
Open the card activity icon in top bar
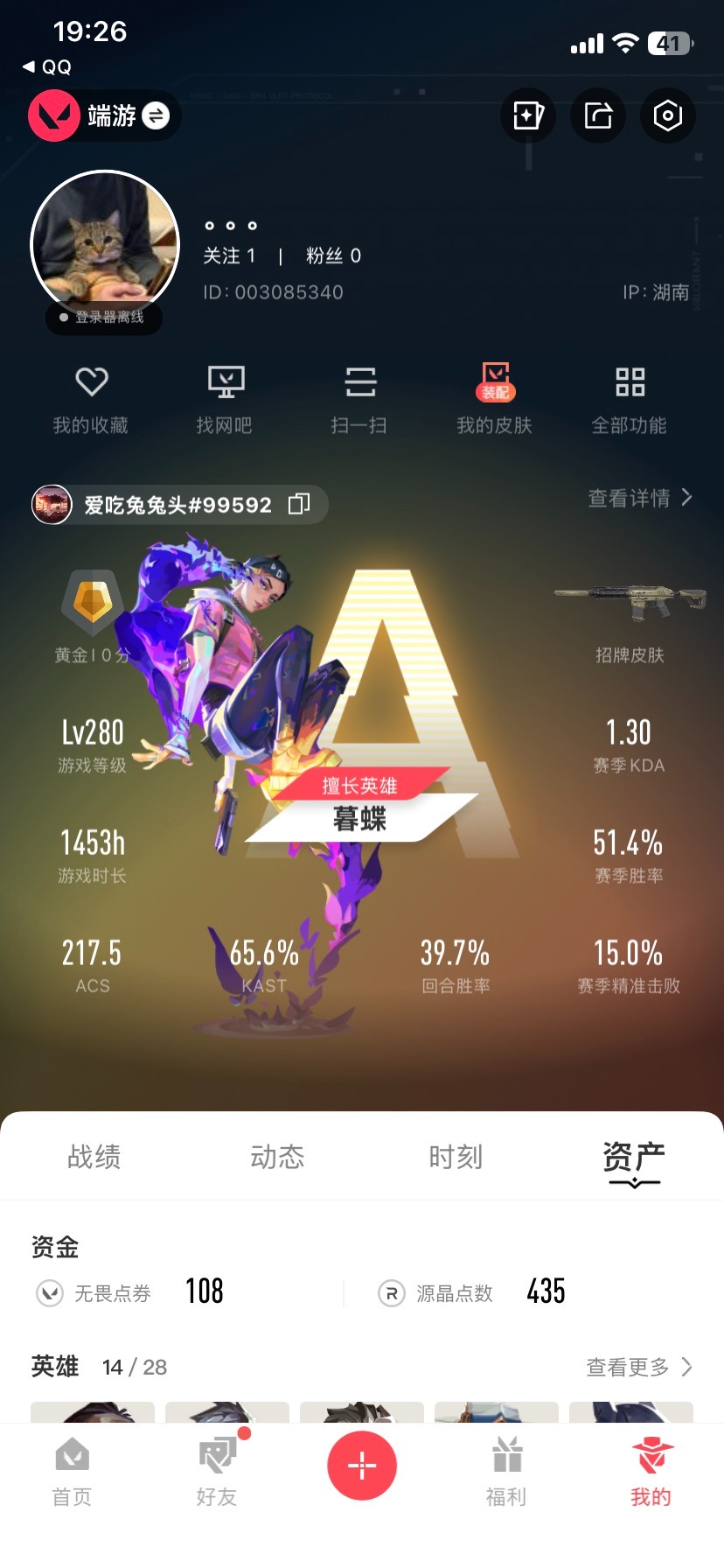527,115
